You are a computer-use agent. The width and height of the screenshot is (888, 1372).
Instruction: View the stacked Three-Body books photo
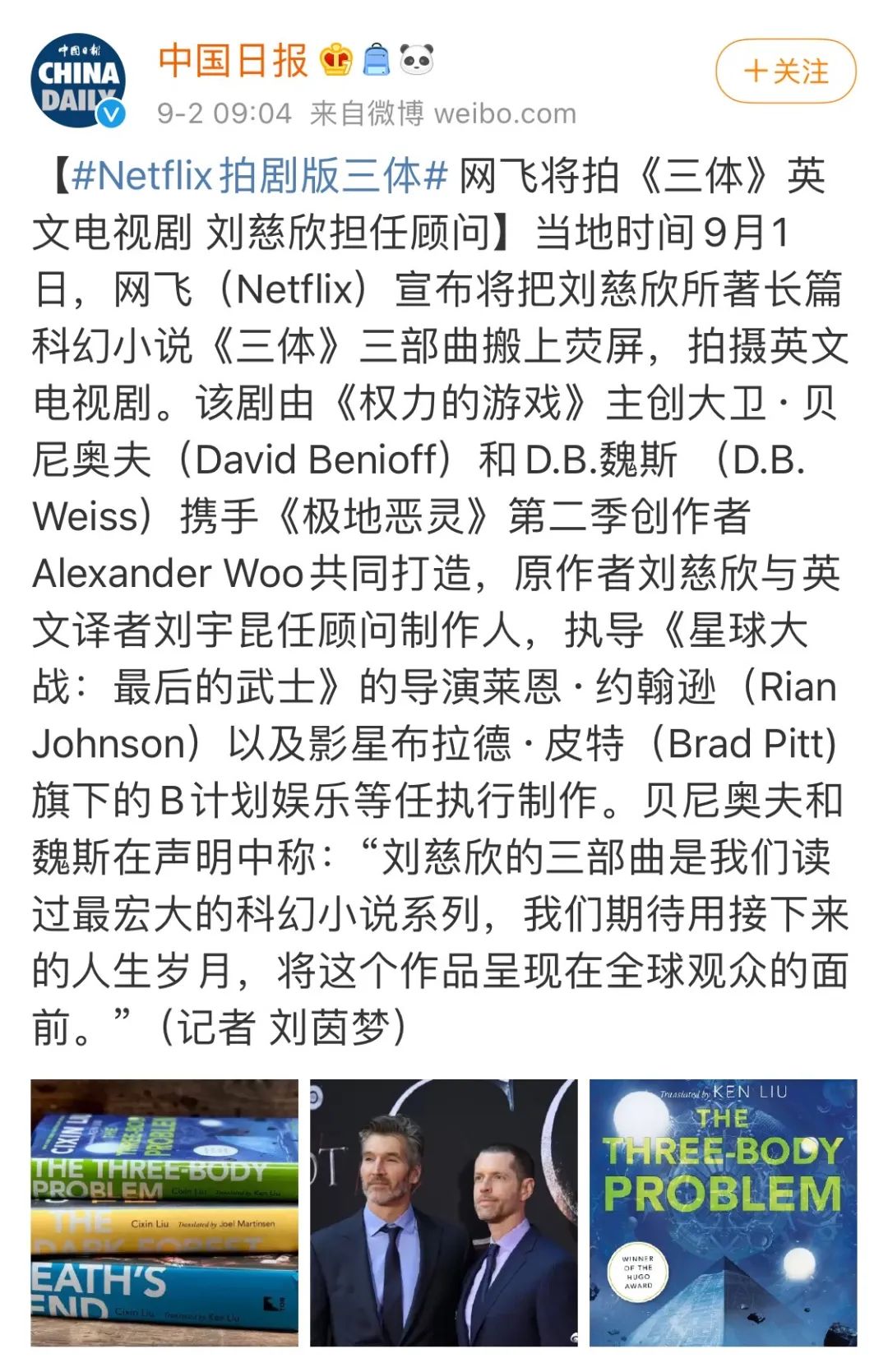(x=164, y=1213)
